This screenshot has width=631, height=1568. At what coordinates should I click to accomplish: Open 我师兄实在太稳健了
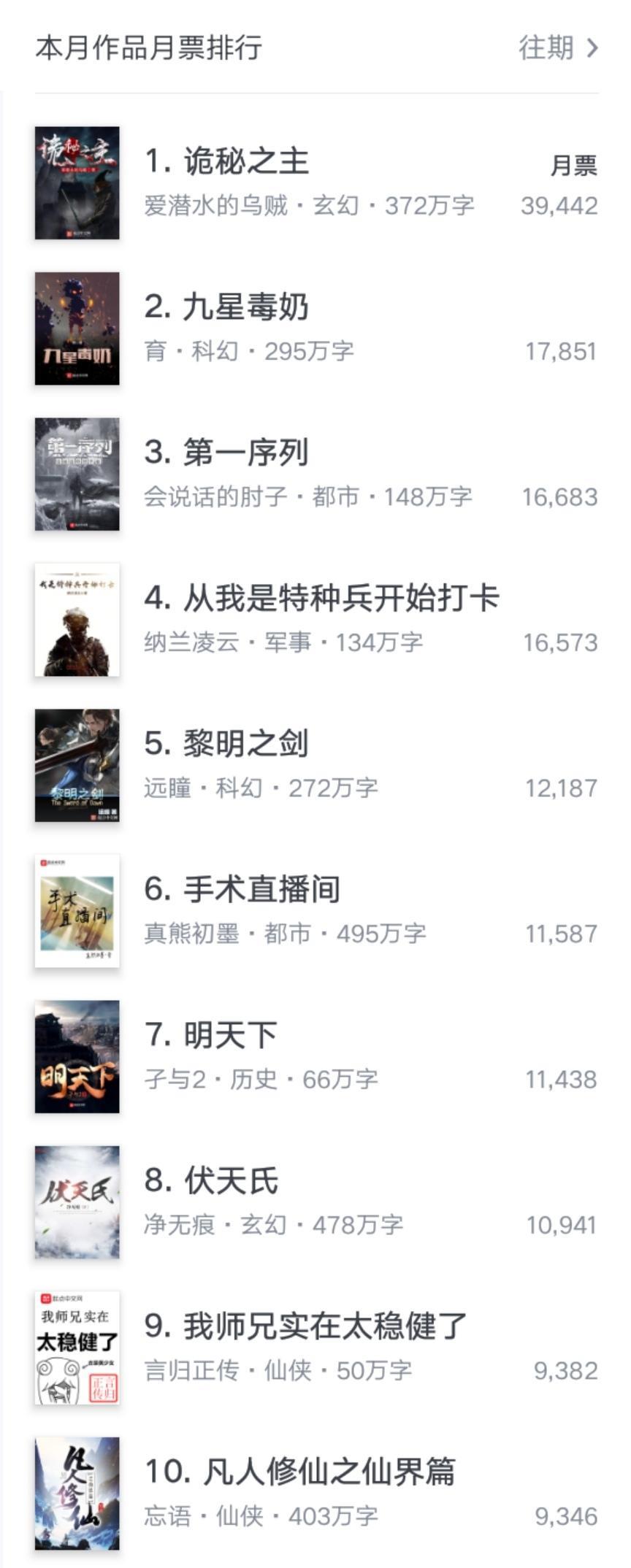325,1326
